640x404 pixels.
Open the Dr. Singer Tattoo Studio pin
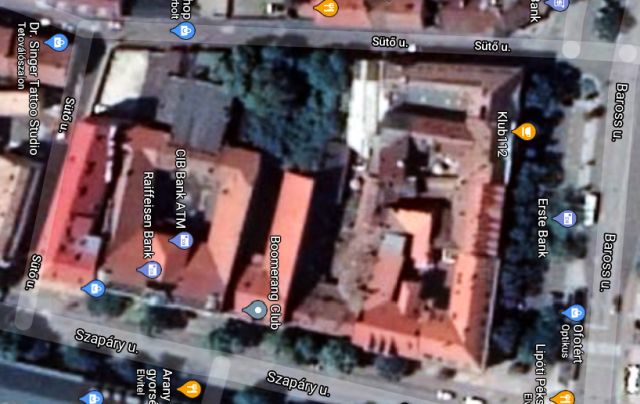click(x=57, y=42)
